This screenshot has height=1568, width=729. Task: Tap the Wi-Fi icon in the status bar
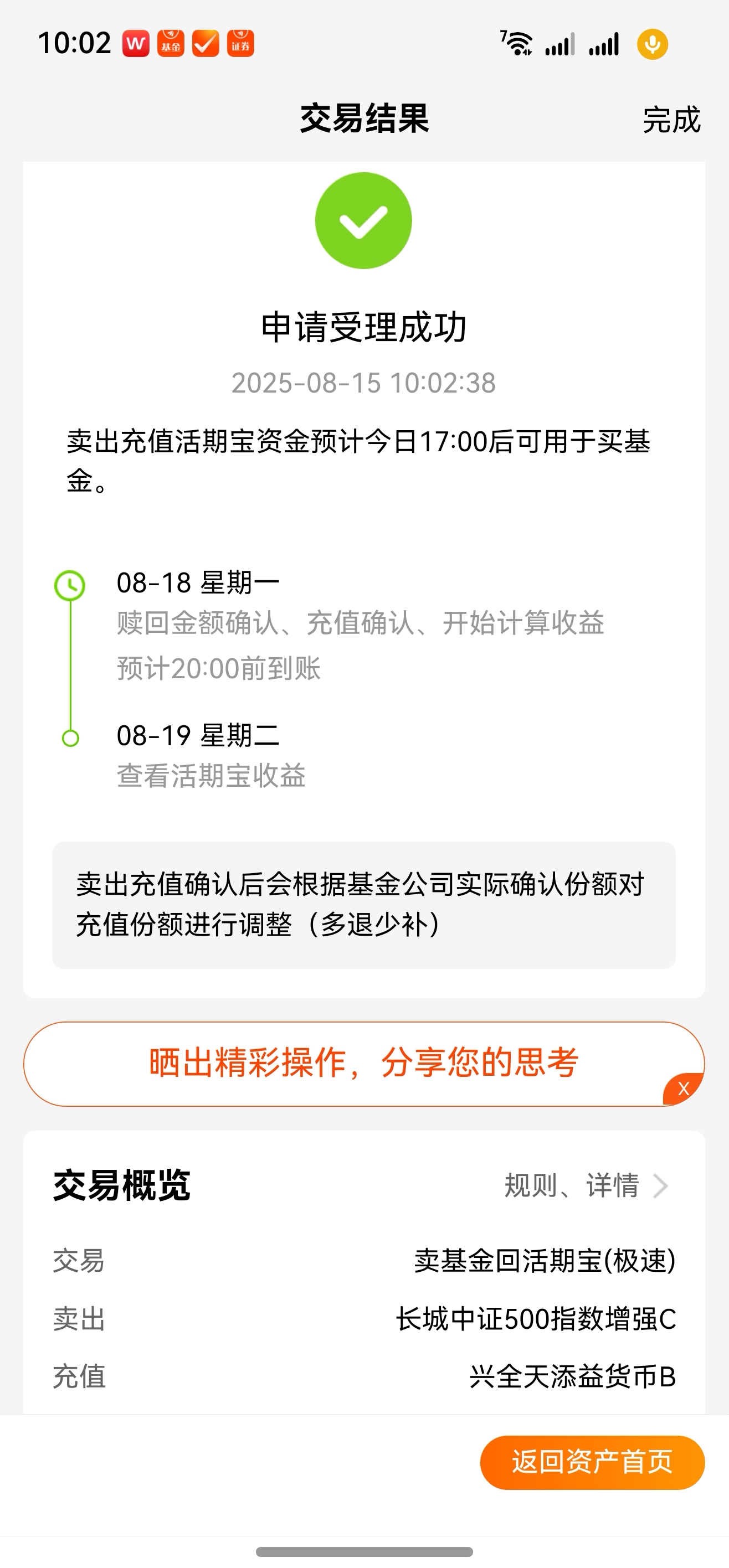coord(518,43)
